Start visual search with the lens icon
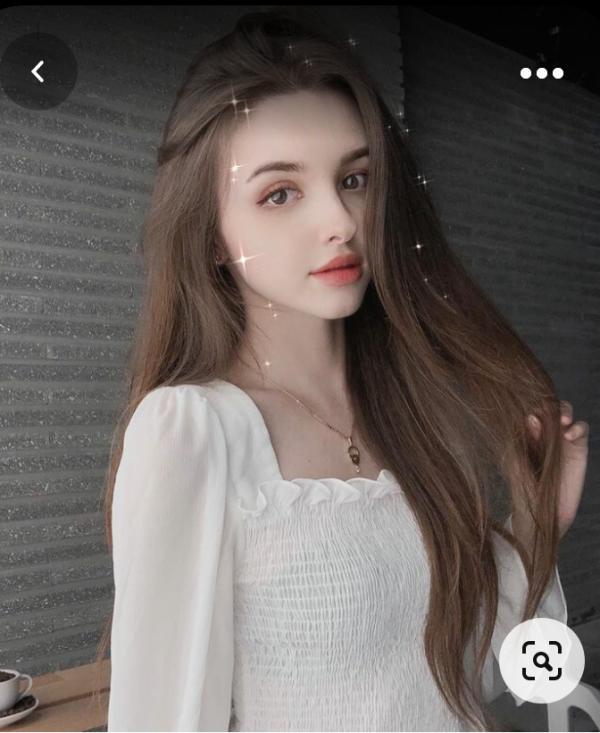This screenshot has height=733, width=600. pos(542,660)
